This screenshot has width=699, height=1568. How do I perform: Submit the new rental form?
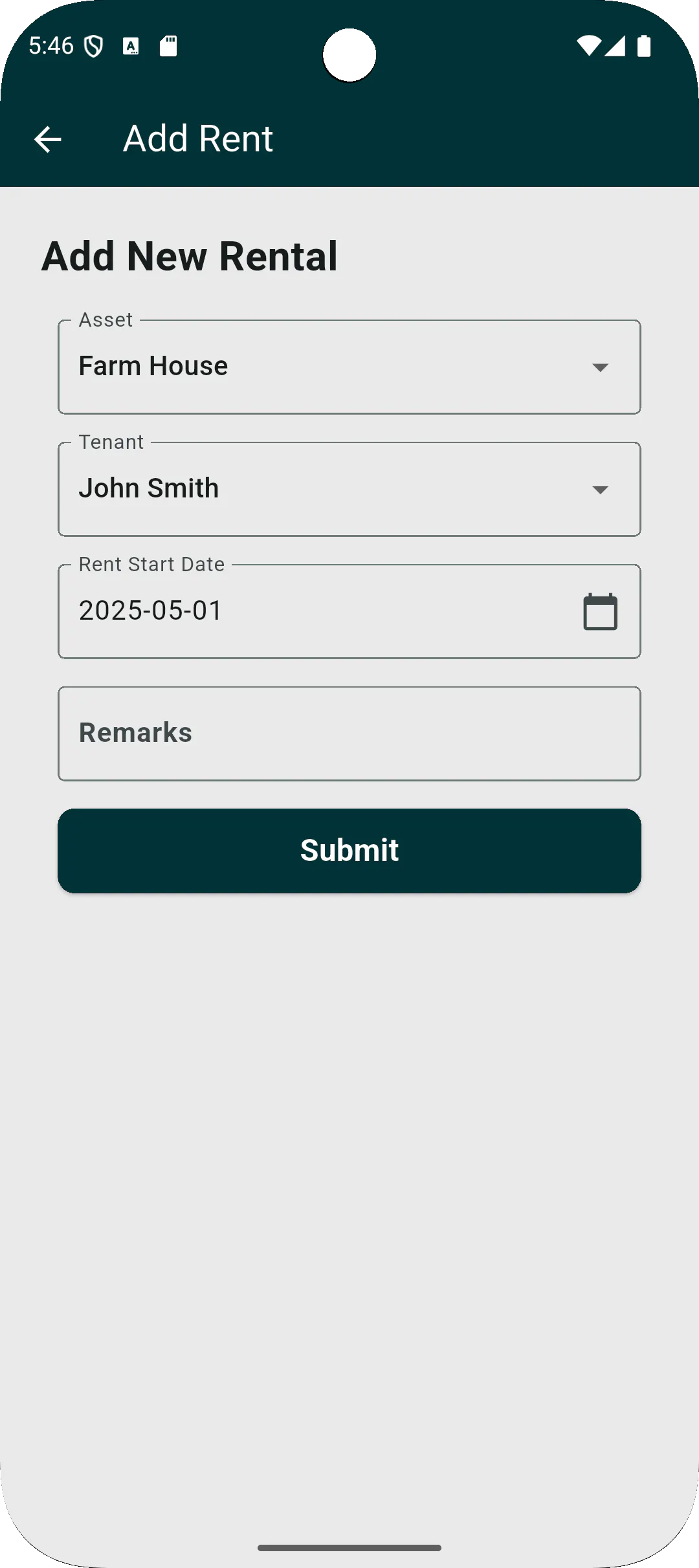(x=349, y=851)
